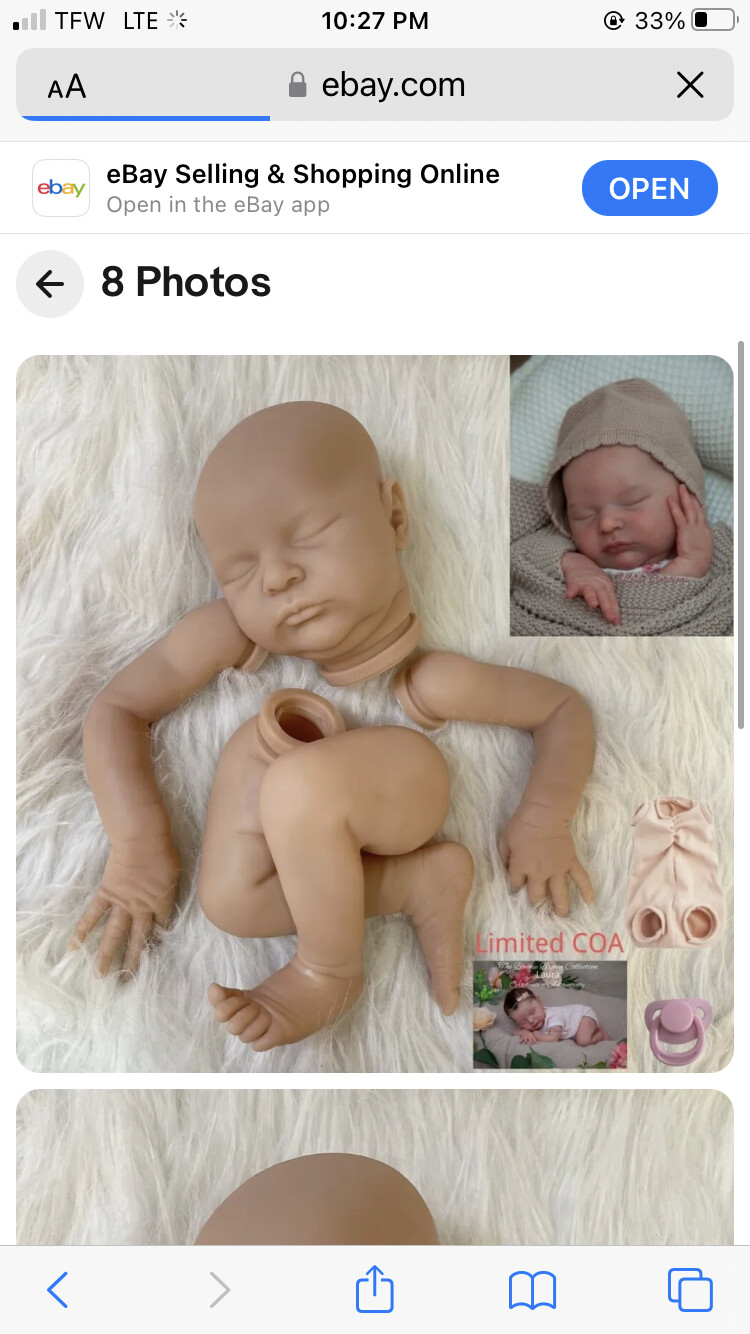Image resolution: width=750 pixels, height=1334 pixels.
Task: Go back to the previous page in Safari
Action: tap(58, 1290)
